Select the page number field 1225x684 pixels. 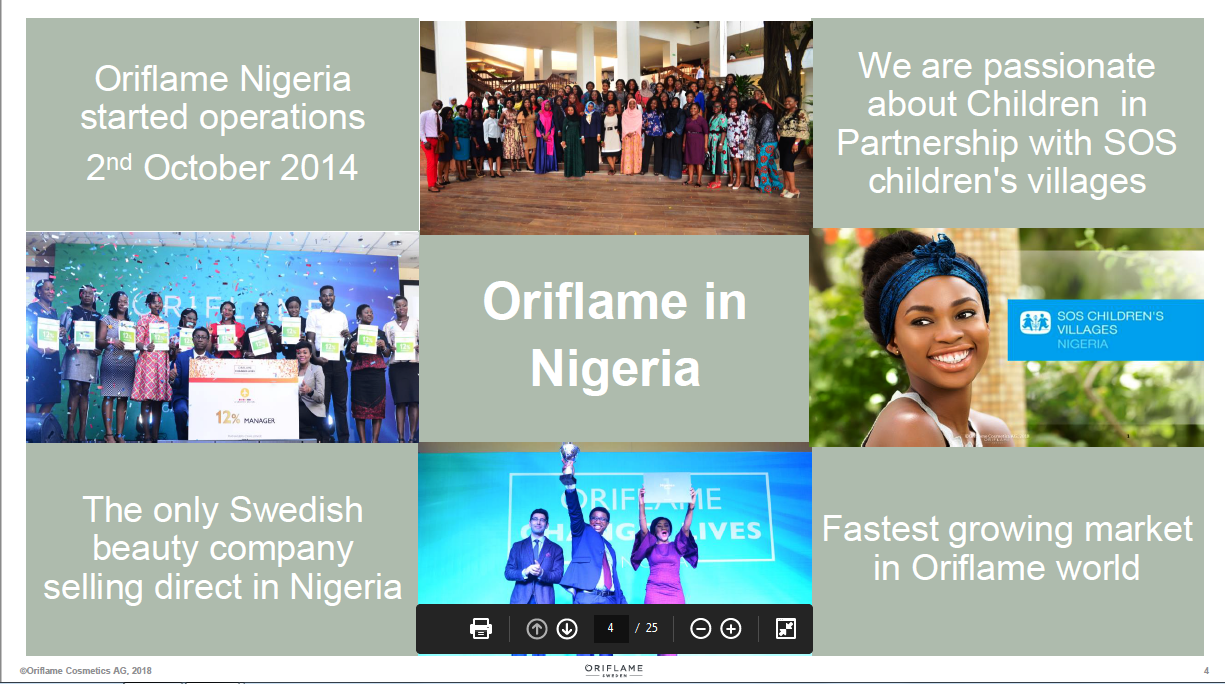pos(611,629)
